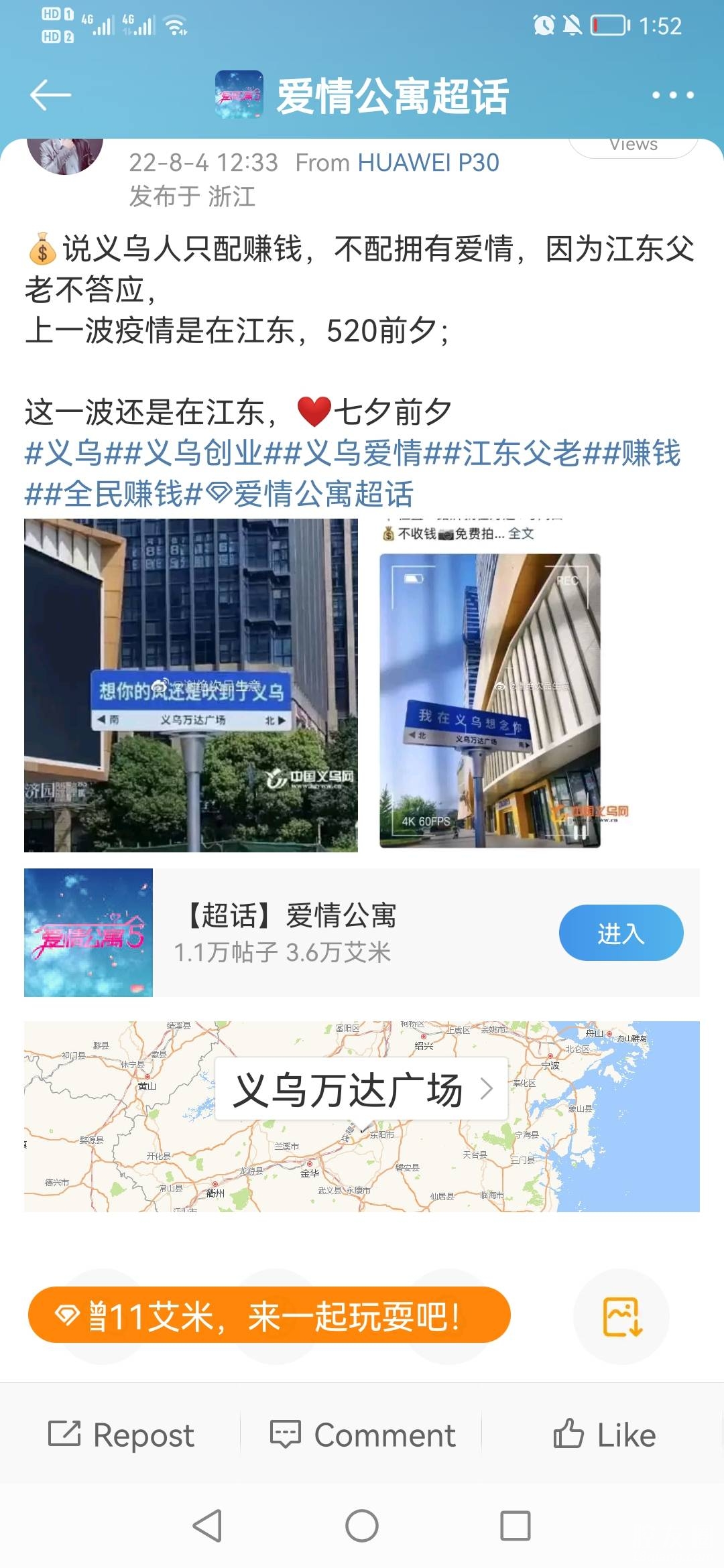Image resolution: width=724 pixels, height=1568 pixels.
Task: Open the 义乌万达广场 location map
Action: [x=362, y=1090]
